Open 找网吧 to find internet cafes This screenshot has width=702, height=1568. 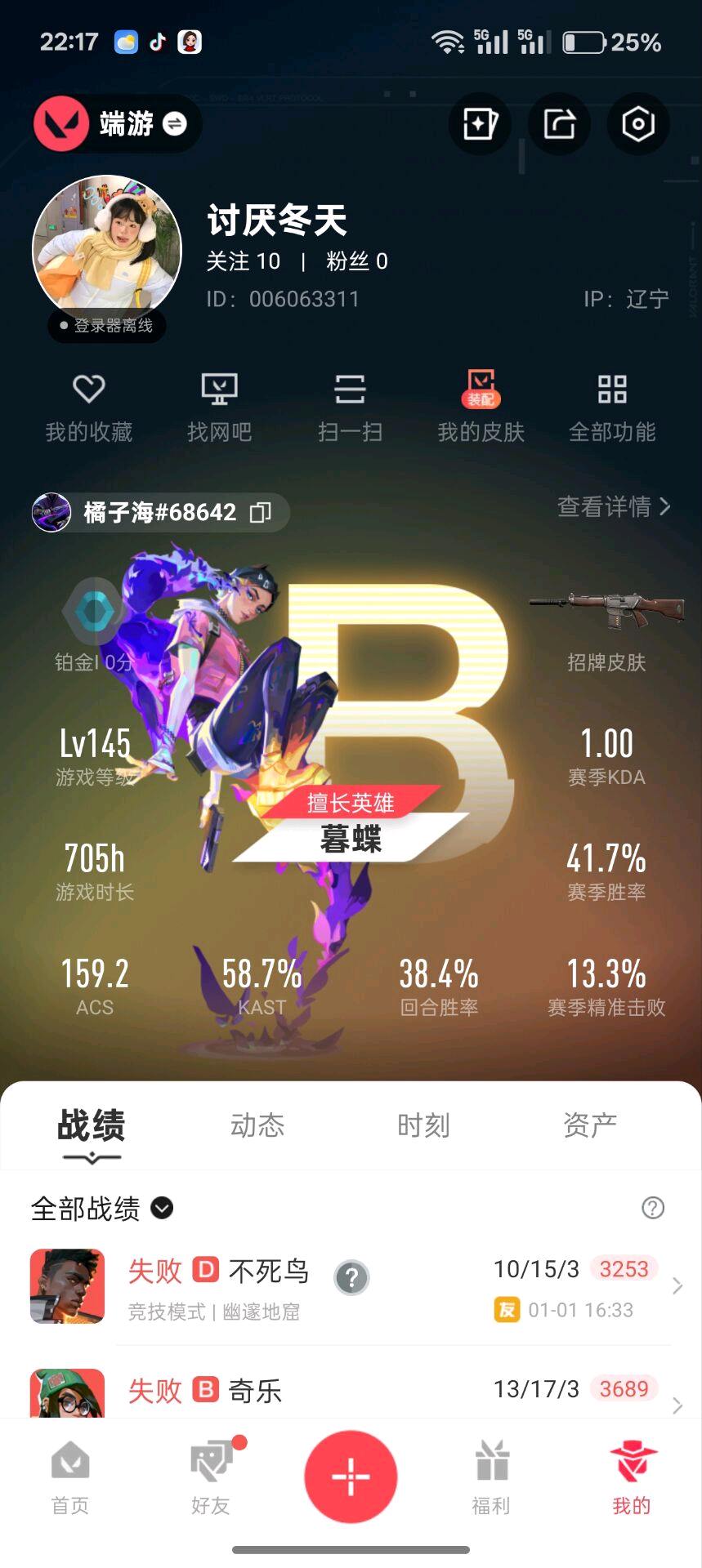click(x=219, y=407)
